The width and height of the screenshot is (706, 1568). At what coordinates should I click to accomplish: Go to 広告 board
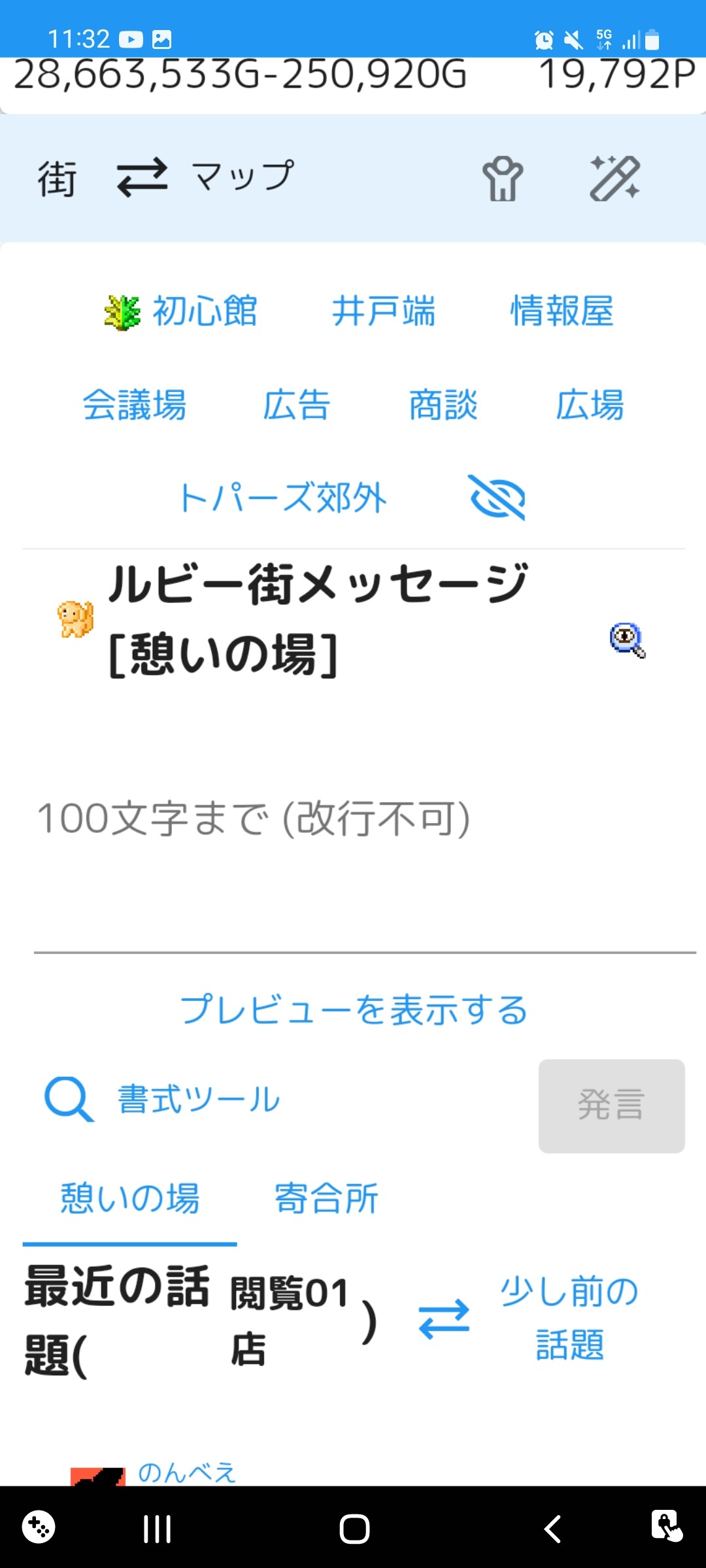coord(297,405)
